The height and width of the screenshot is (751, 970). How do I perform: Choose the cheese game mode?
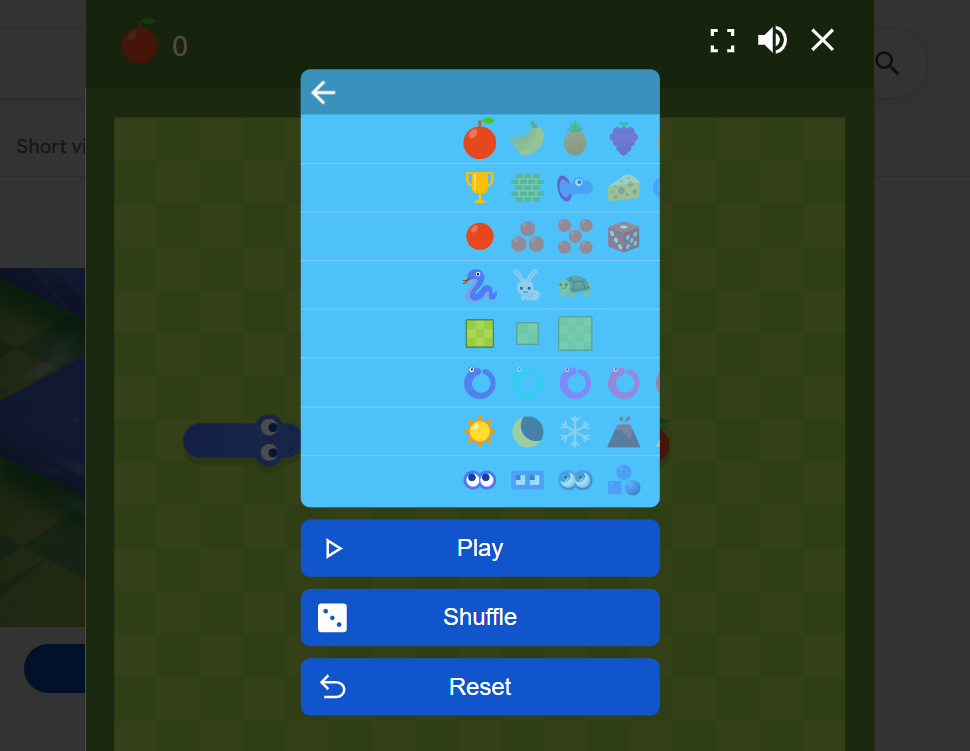pyautogui.click(x=623, y=187)
